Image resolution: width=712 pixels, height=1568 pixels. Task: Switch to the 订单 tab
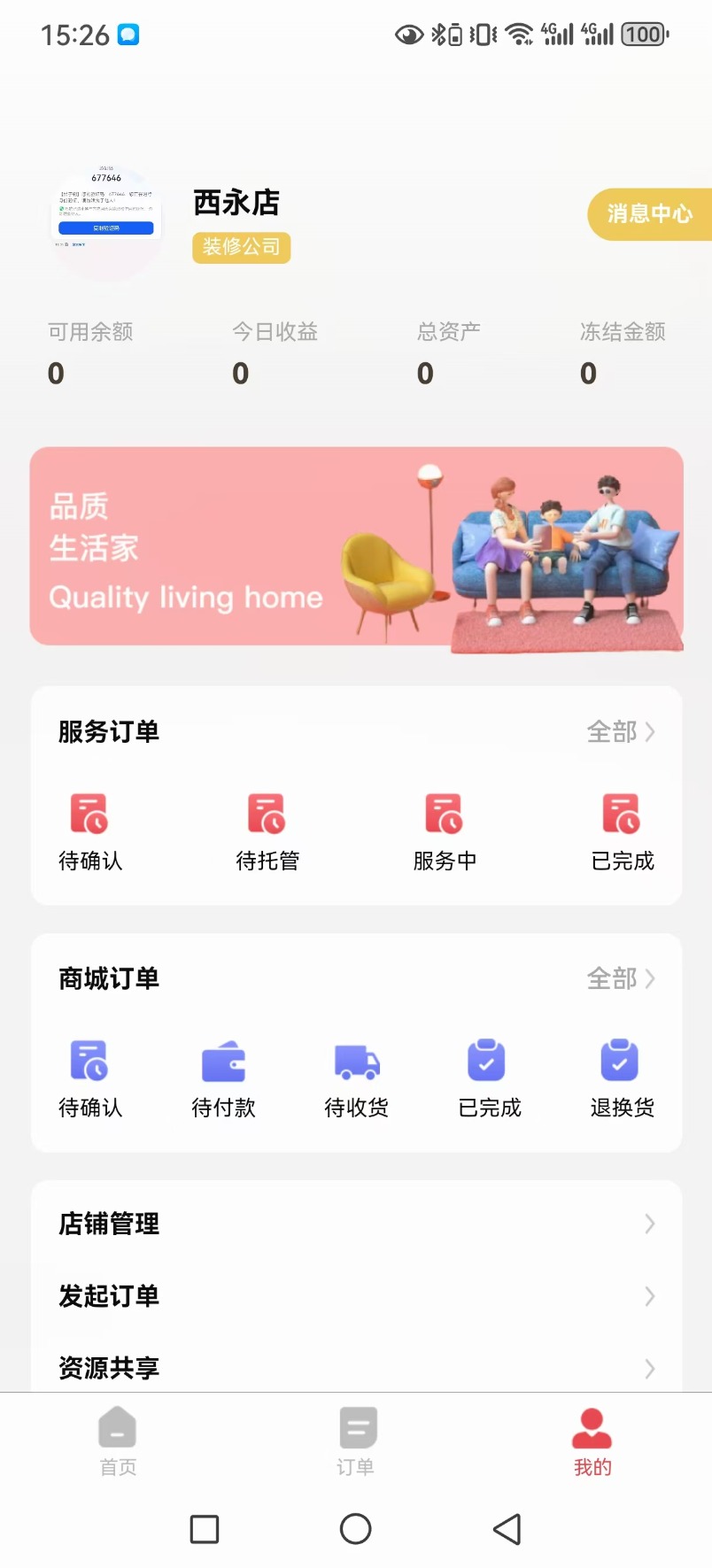356,1441
